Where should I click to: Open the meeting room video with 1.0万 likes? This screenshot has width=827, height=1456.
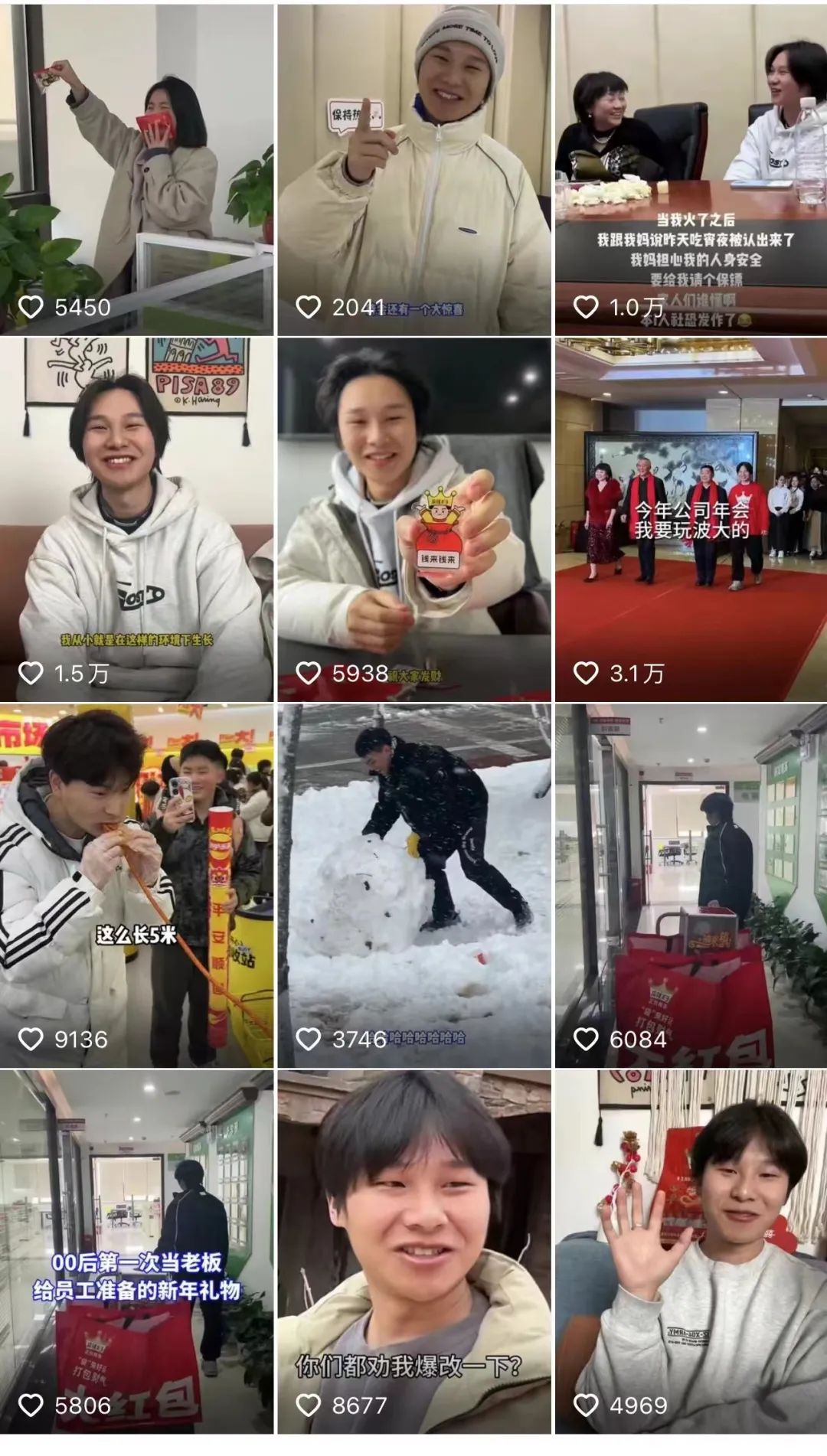[691, 170]
